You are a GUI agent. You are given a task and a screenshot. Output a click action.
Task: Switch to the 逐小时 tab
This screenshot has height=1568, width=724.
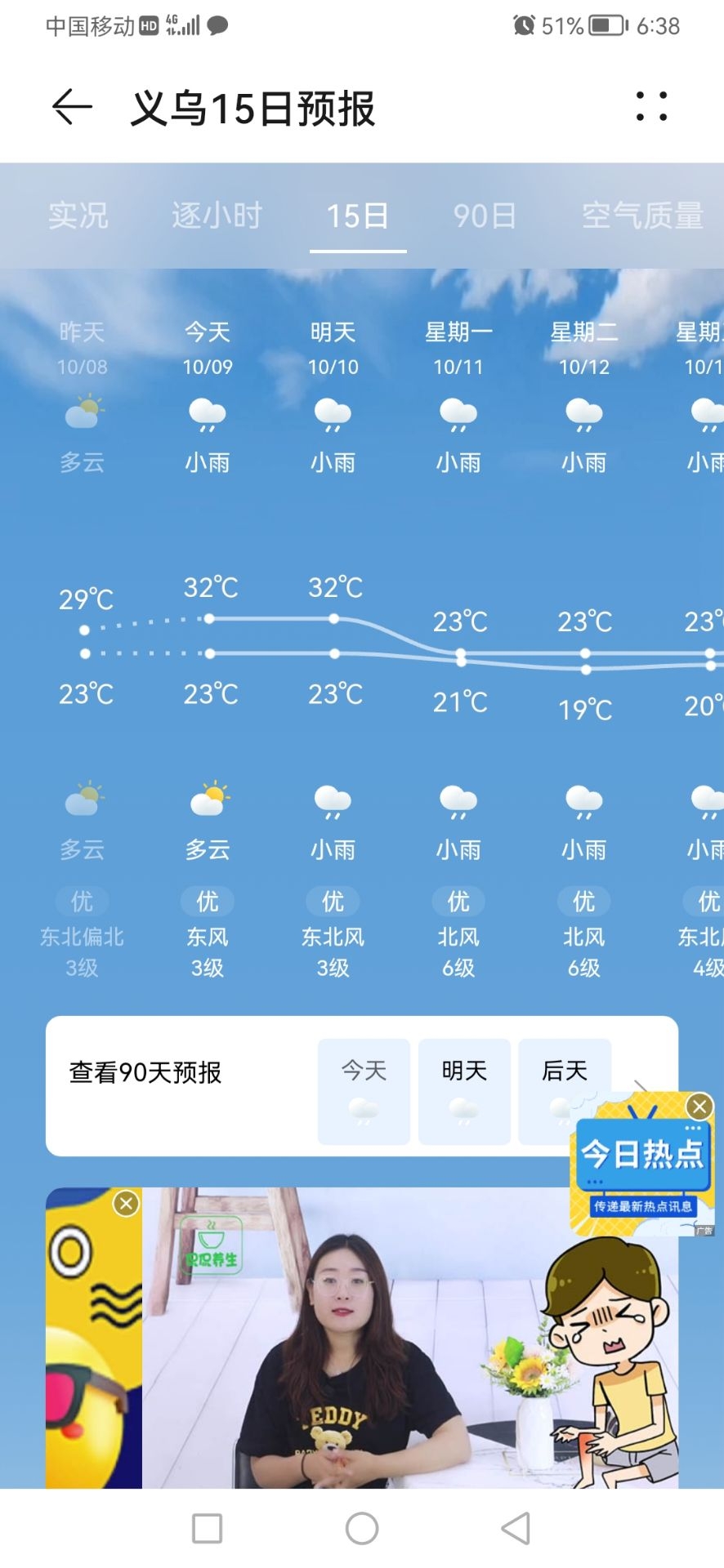click(x=217, y=216)
